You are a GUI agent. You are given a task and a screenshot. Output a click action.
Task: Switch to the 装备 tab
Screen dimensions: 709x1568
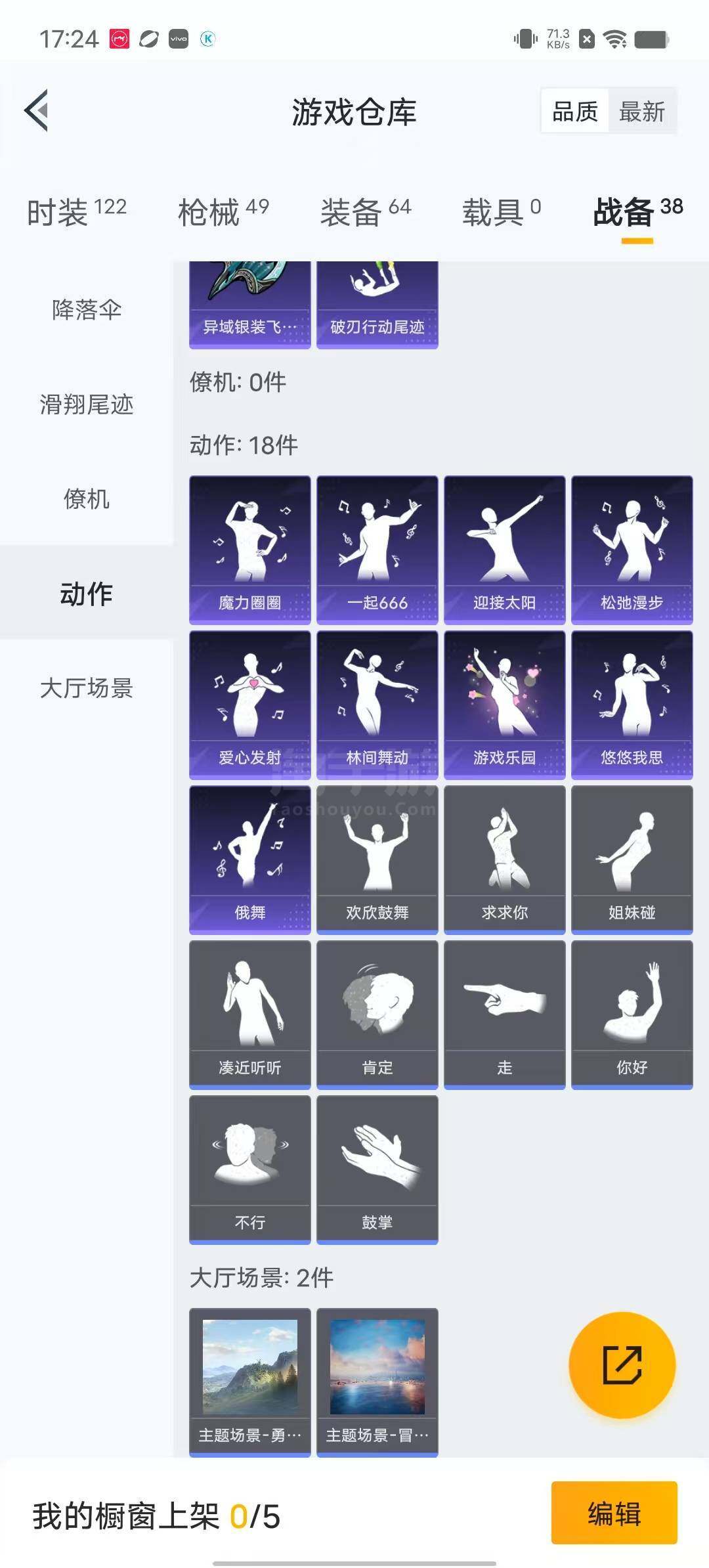[x=365, y=211]
